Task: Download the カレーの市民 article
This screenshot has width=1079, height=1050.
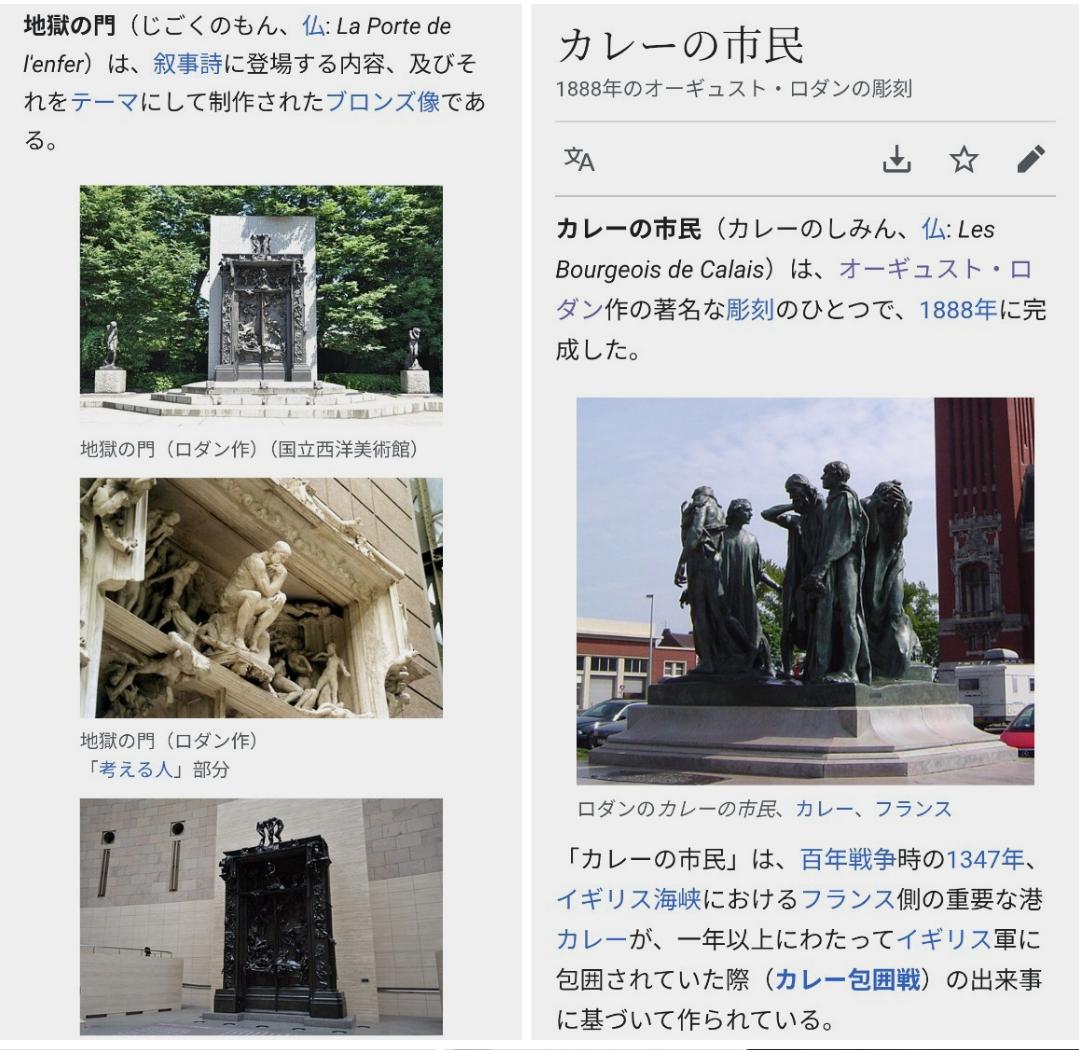Action: pos(897,159)
